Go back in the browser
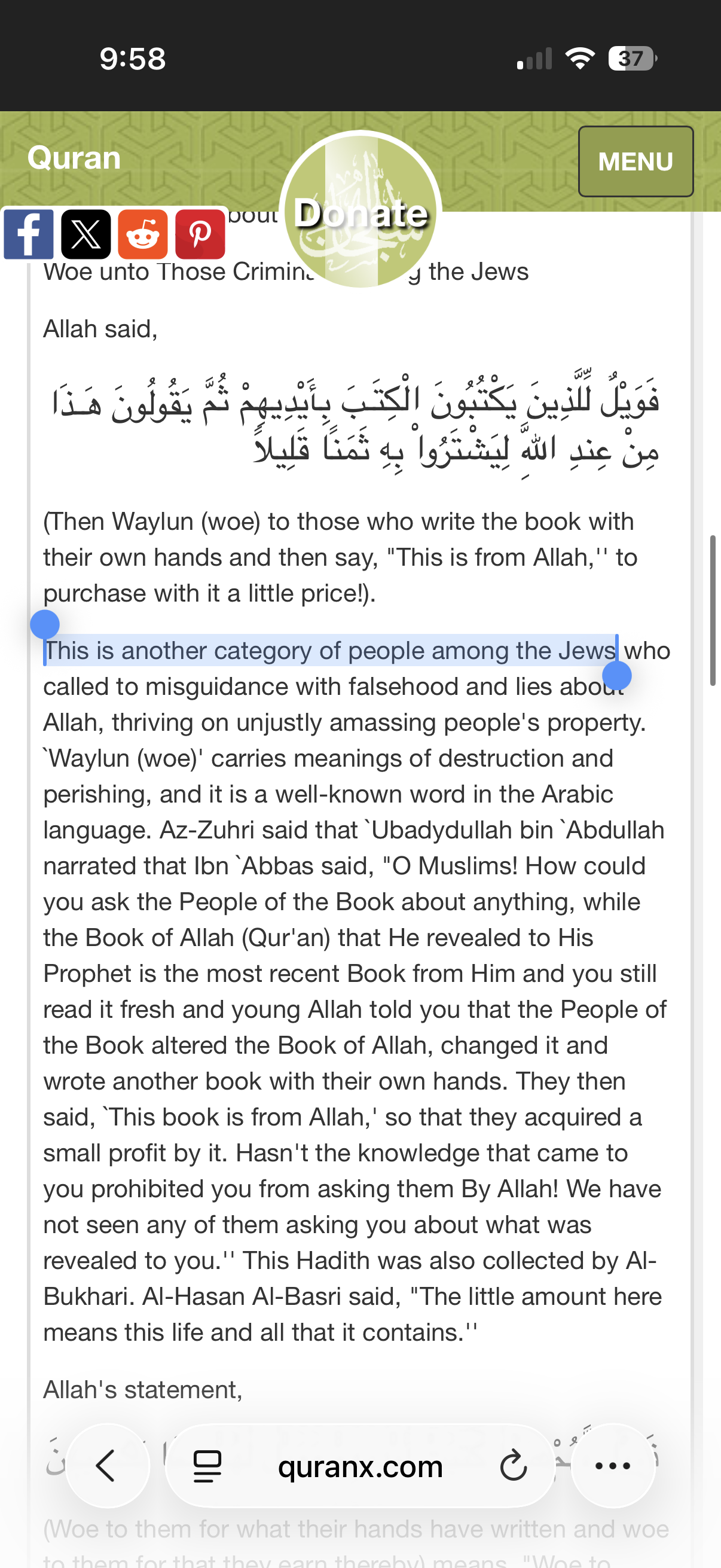The image size is (721, 1568). coord(107,1466)
